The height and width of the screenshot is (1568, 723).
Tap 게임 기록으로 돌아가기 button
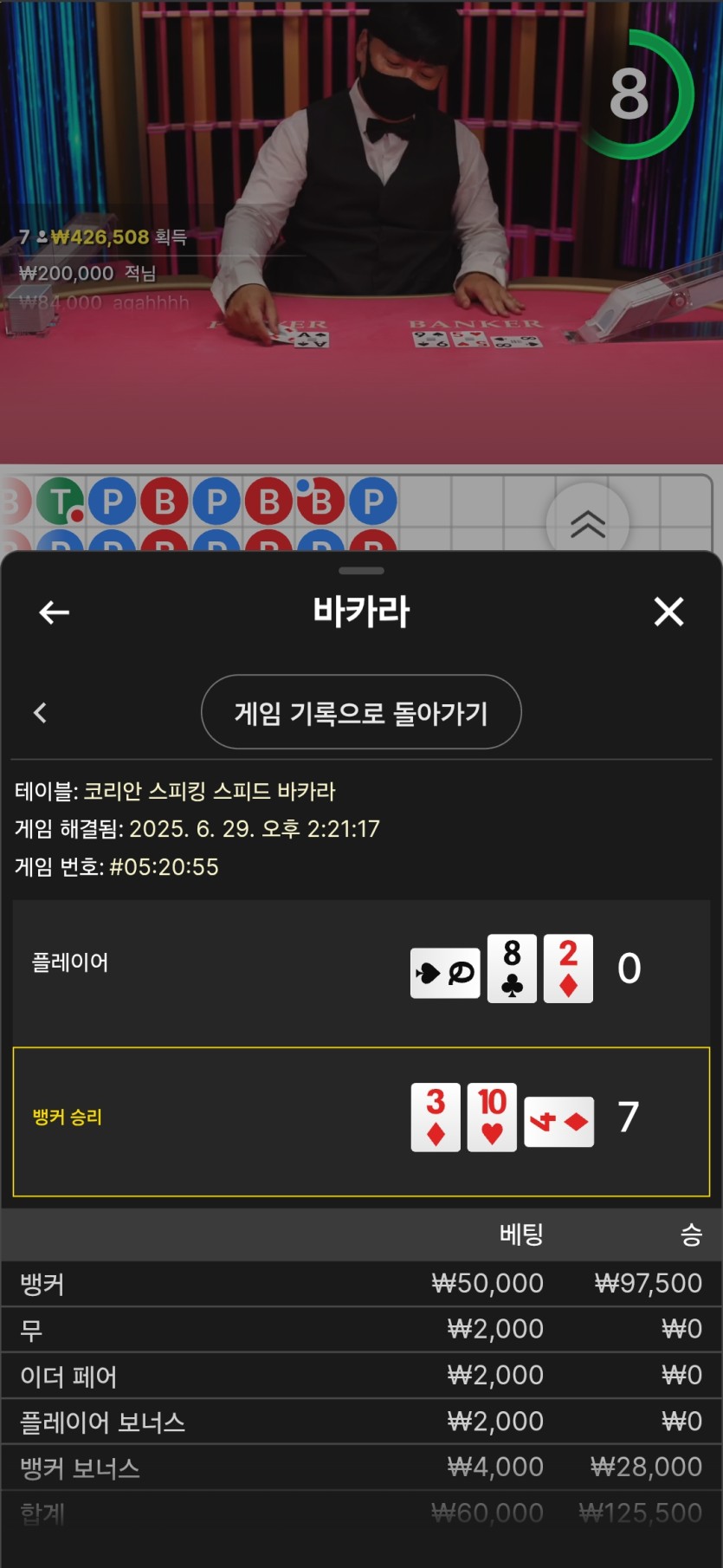click(361, 712)
